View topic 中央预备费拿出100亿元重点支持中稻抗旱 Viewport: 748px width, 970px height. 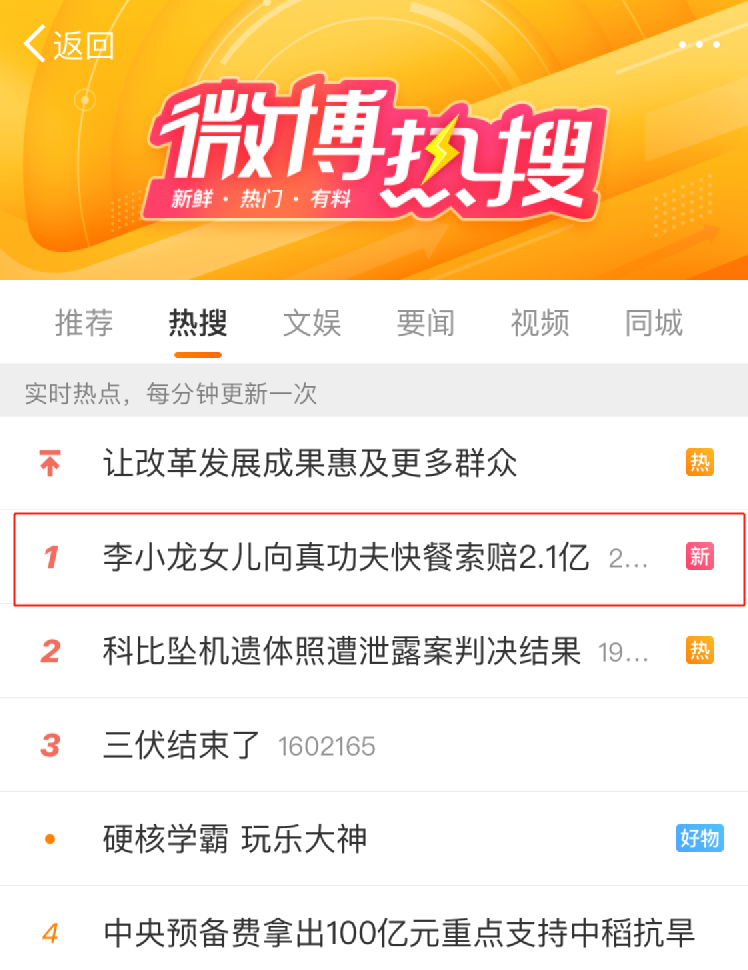click(398, 933)
